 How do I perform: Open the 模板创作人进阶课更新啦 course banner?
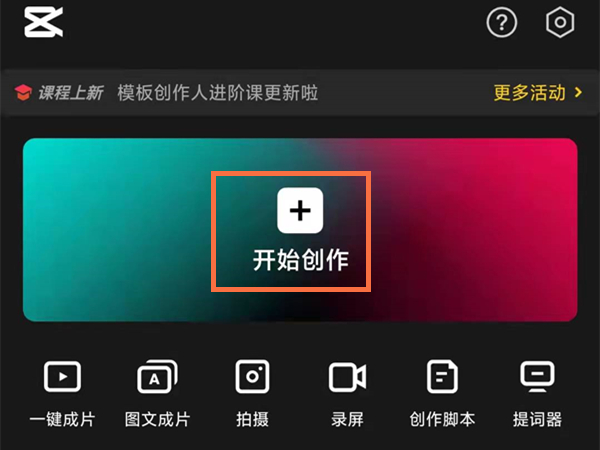(x=217, y=93)
